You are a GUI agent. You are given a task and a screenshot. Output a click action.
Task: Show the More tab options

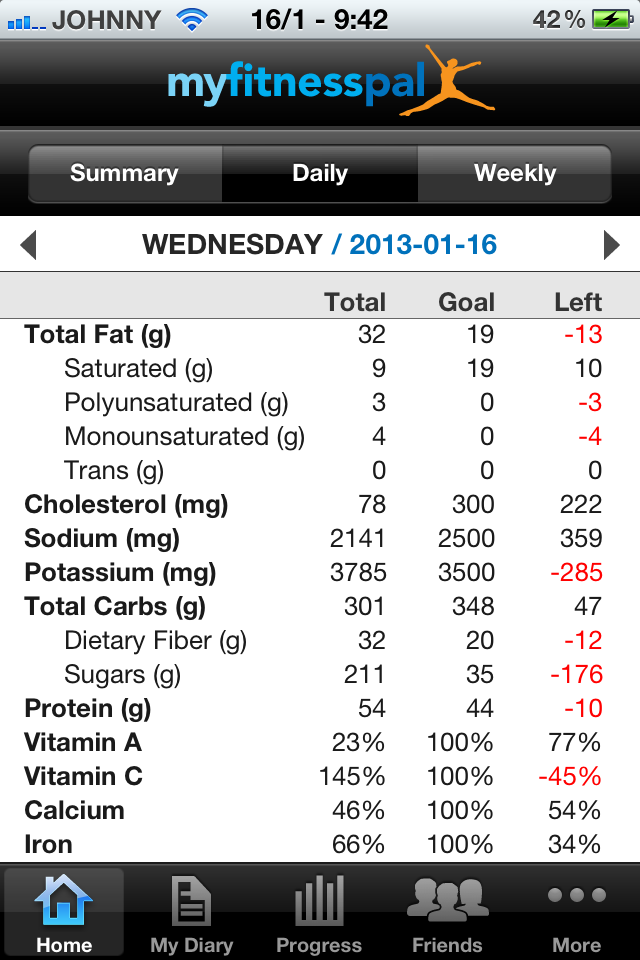pyautogui.click(x=577, y=914)
